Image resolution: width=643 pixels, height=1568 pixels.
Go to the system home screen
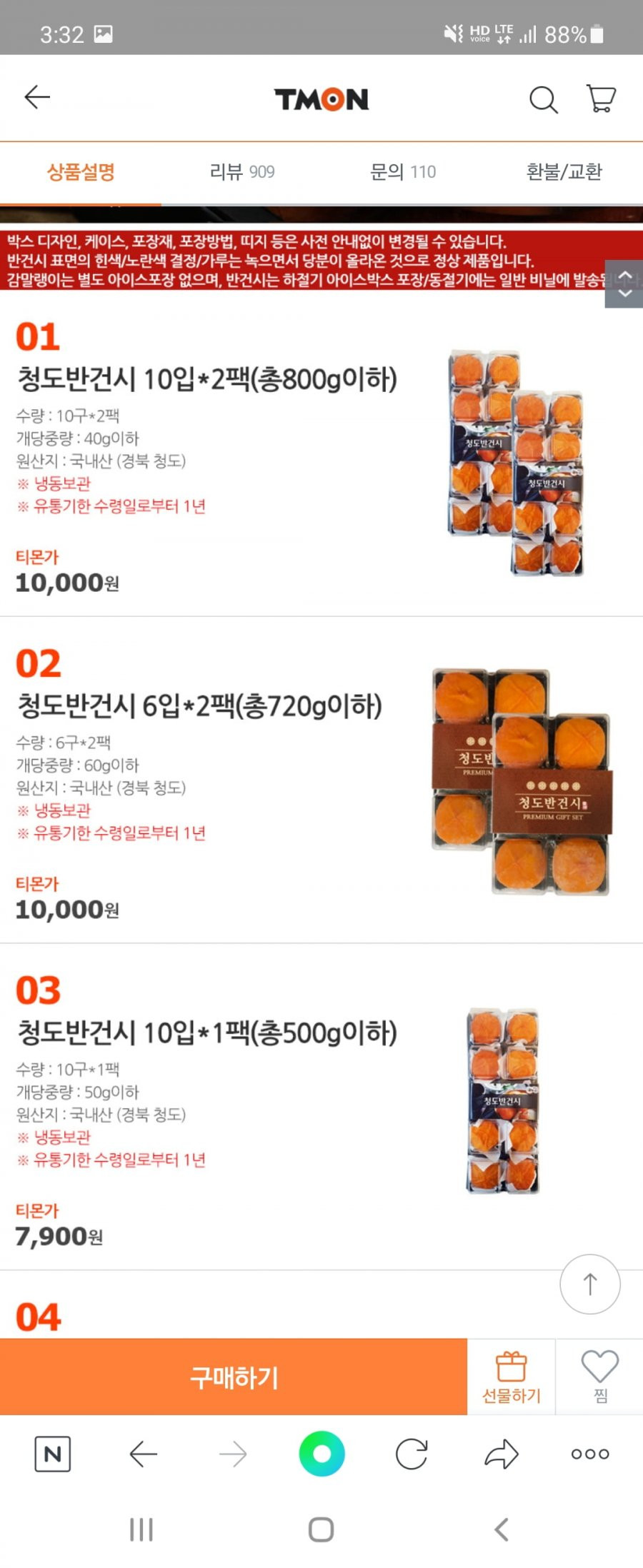pos(321,1529)
